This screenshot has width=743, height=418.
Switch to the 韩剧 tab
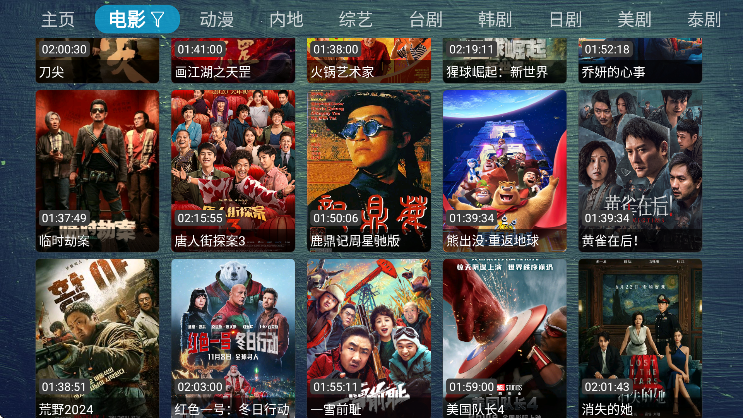[x=495, y=19]
